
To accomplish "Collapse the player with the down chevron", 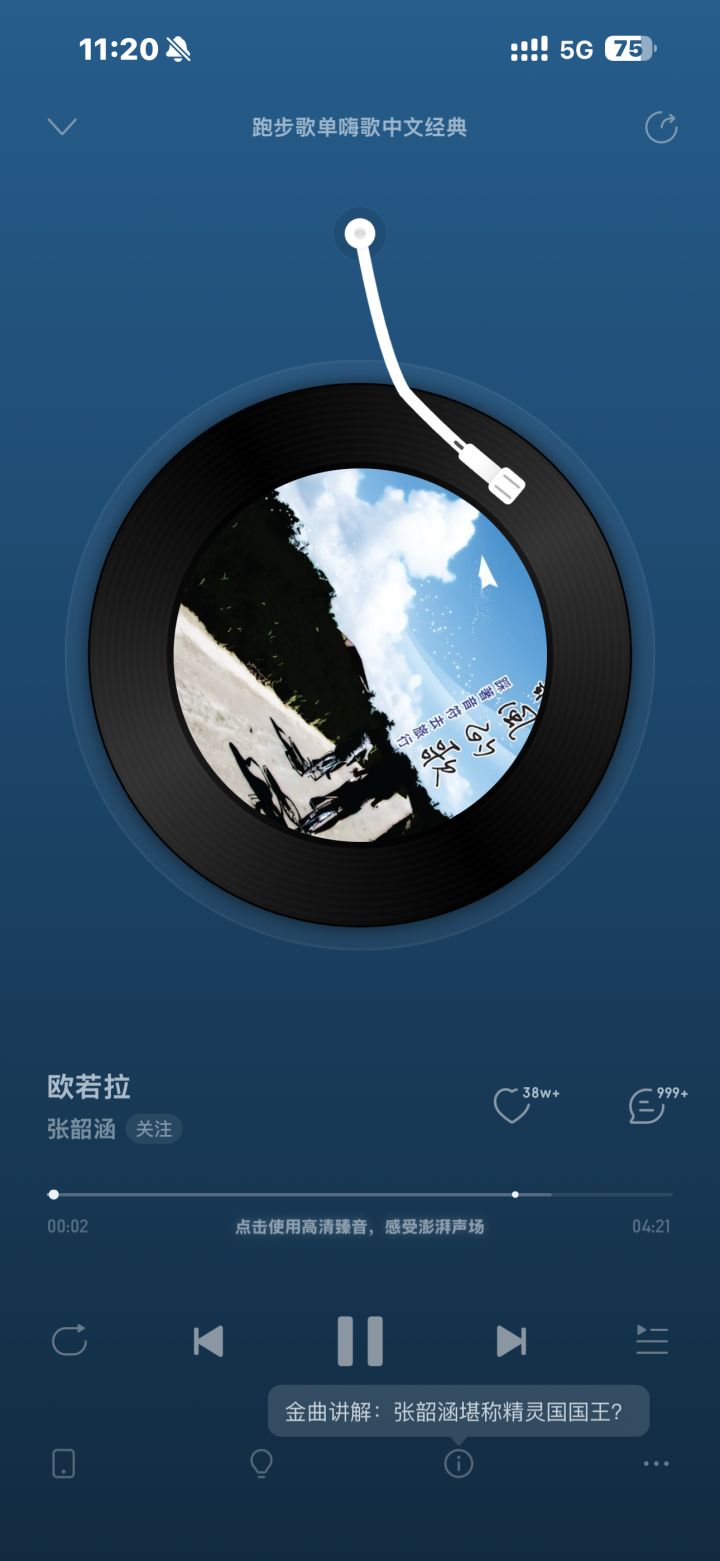I will click(x=62, y=127).
